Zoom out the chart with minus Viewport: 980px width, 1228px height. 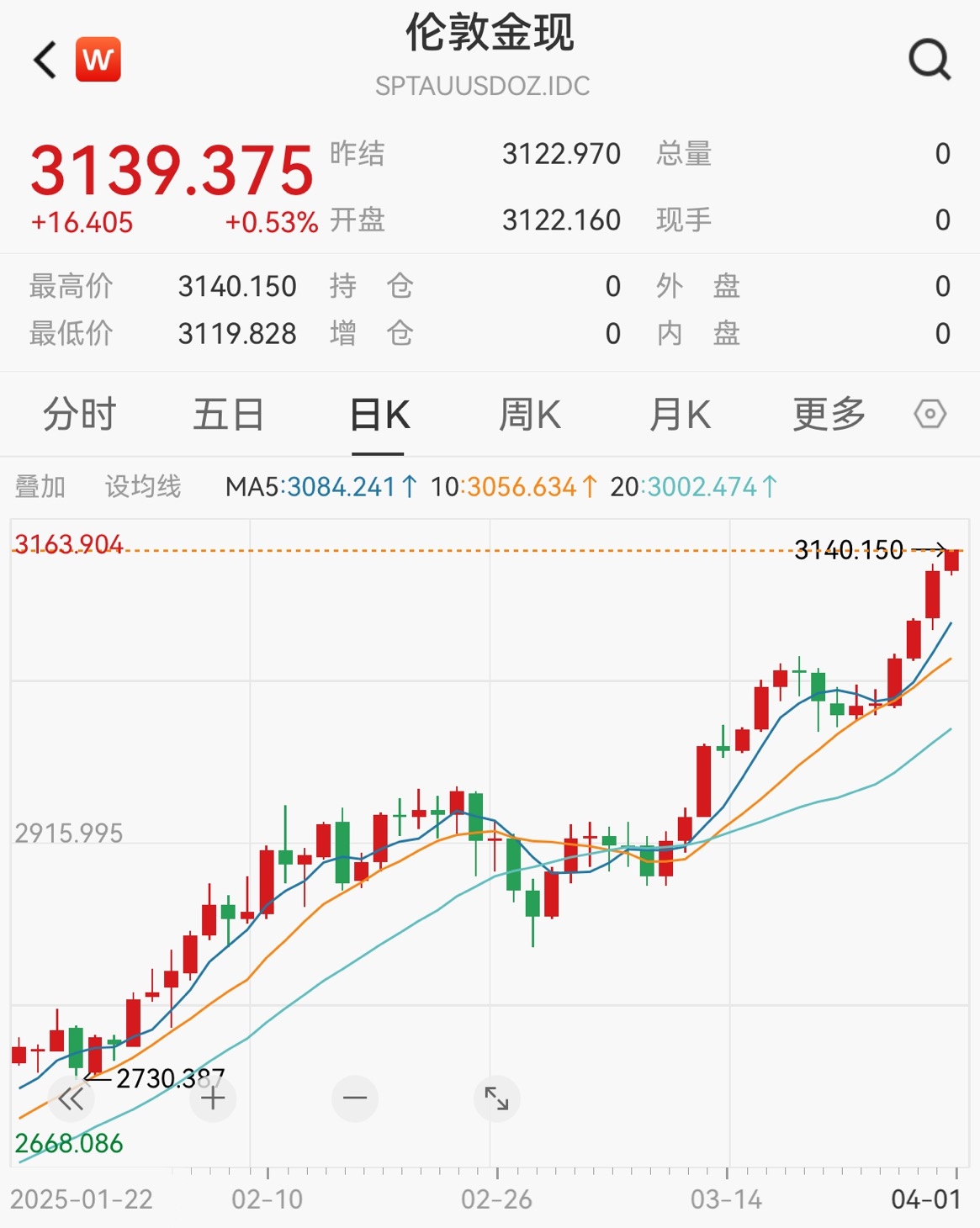[355, 1098]
